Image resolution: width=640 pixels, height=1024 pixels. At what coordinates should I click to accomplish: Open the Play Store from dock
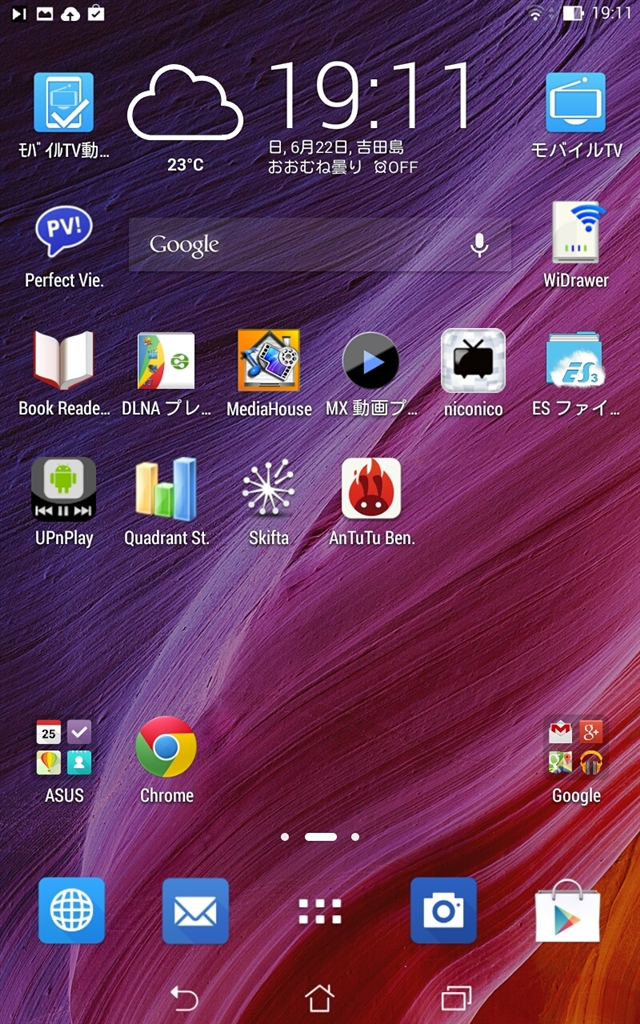(567, 911)
